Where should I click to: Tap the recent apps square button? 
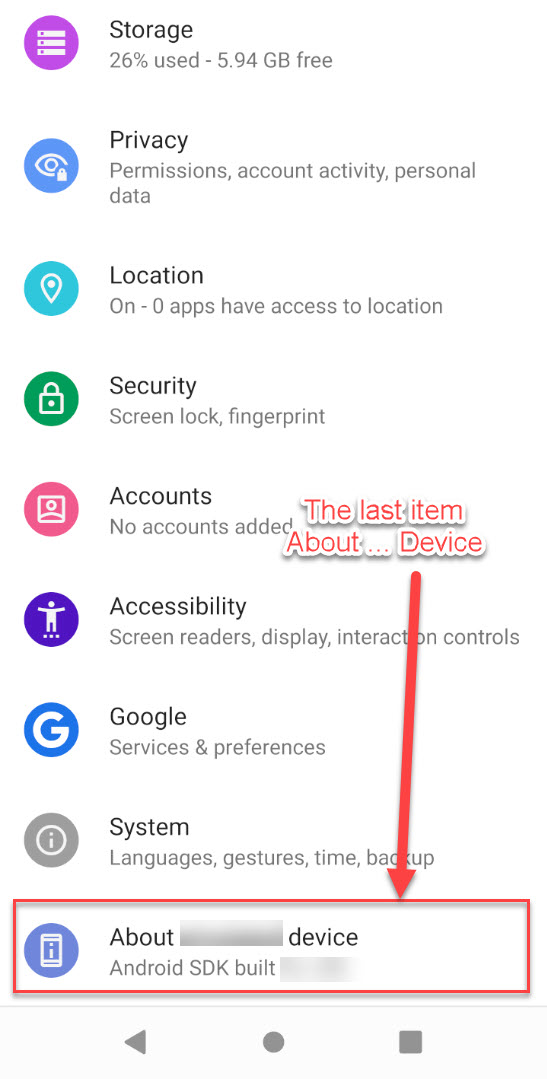click(410, 1042)
